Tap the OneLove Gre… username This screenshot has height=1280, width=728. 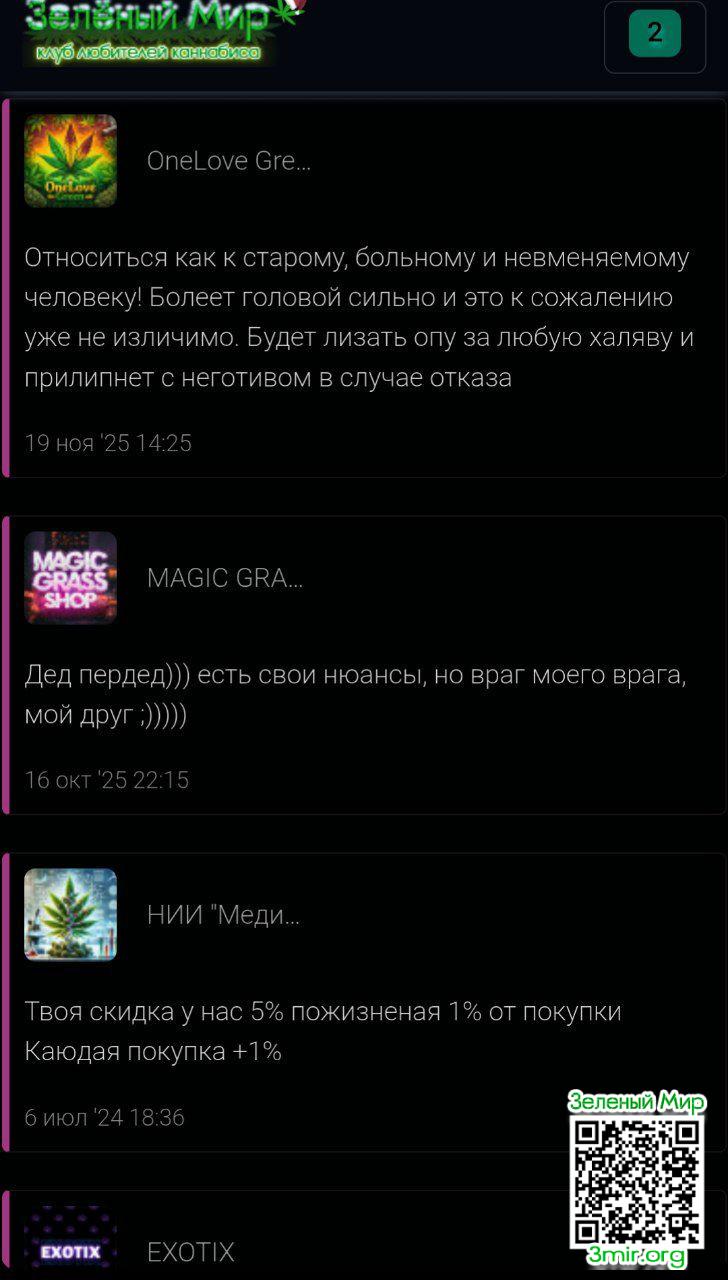229,161
